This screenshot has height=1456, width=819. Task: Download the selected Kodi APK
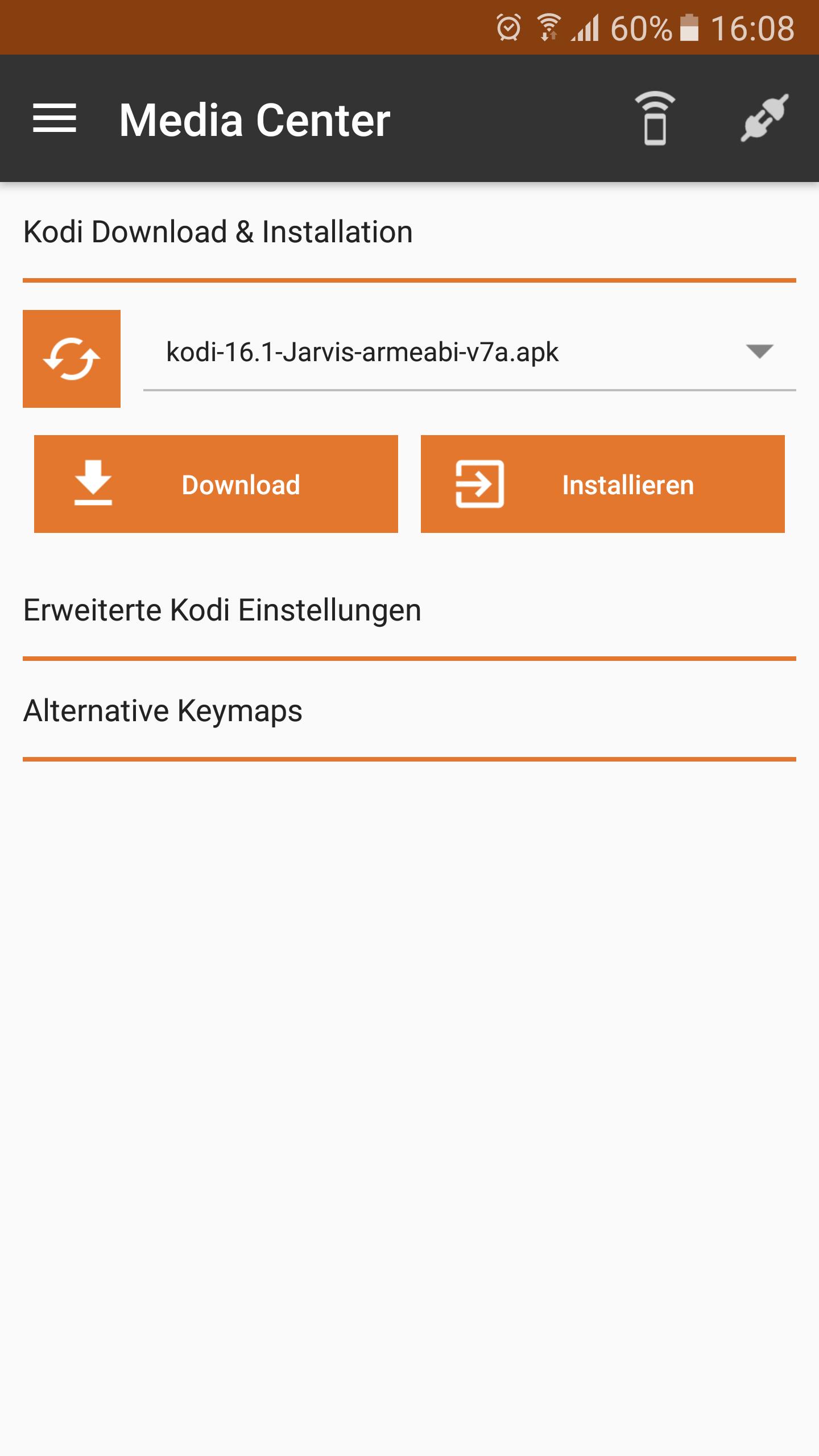coord(216,484)
